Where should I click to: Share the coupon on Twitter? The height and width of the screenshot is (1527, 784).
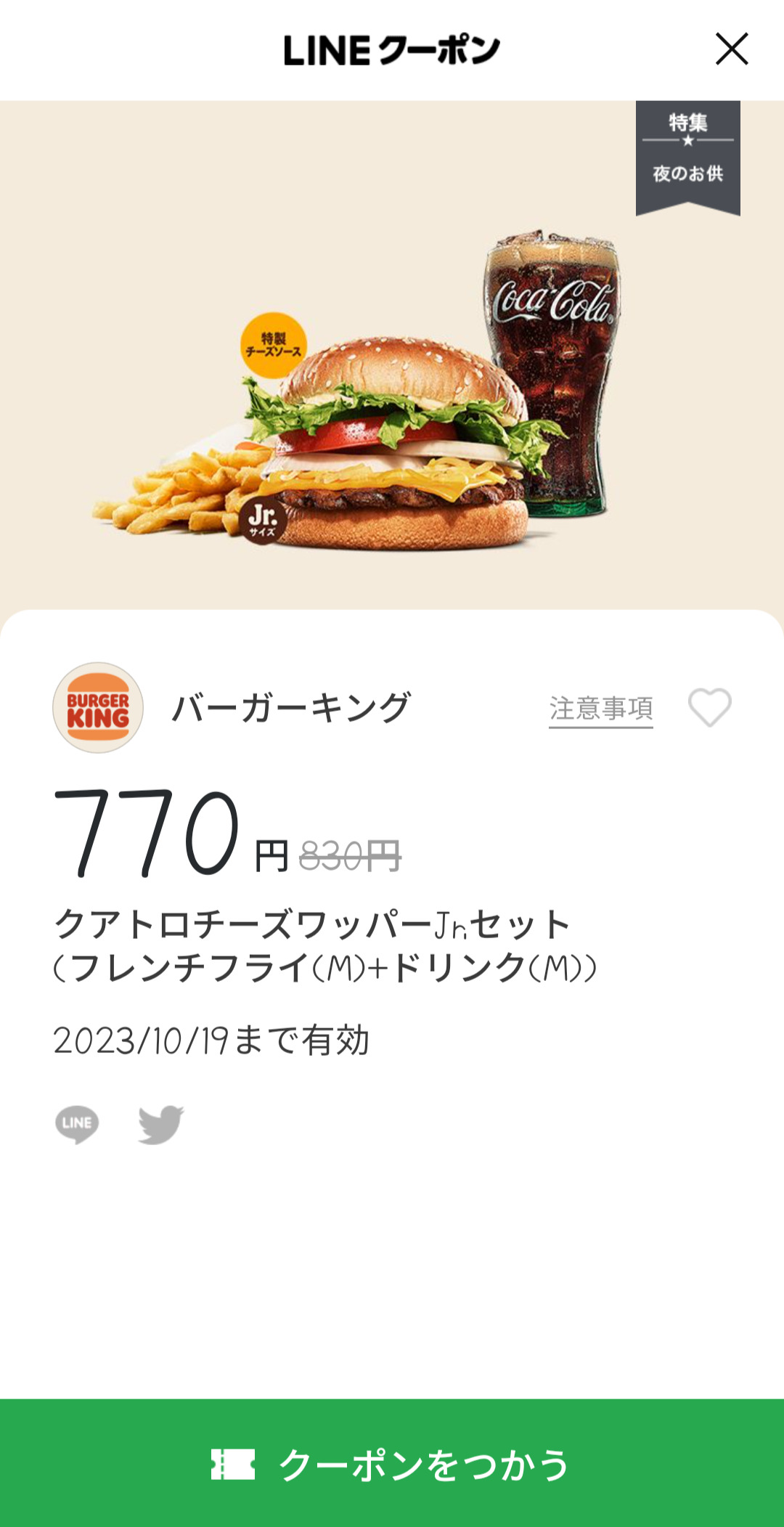point(160,1124)
